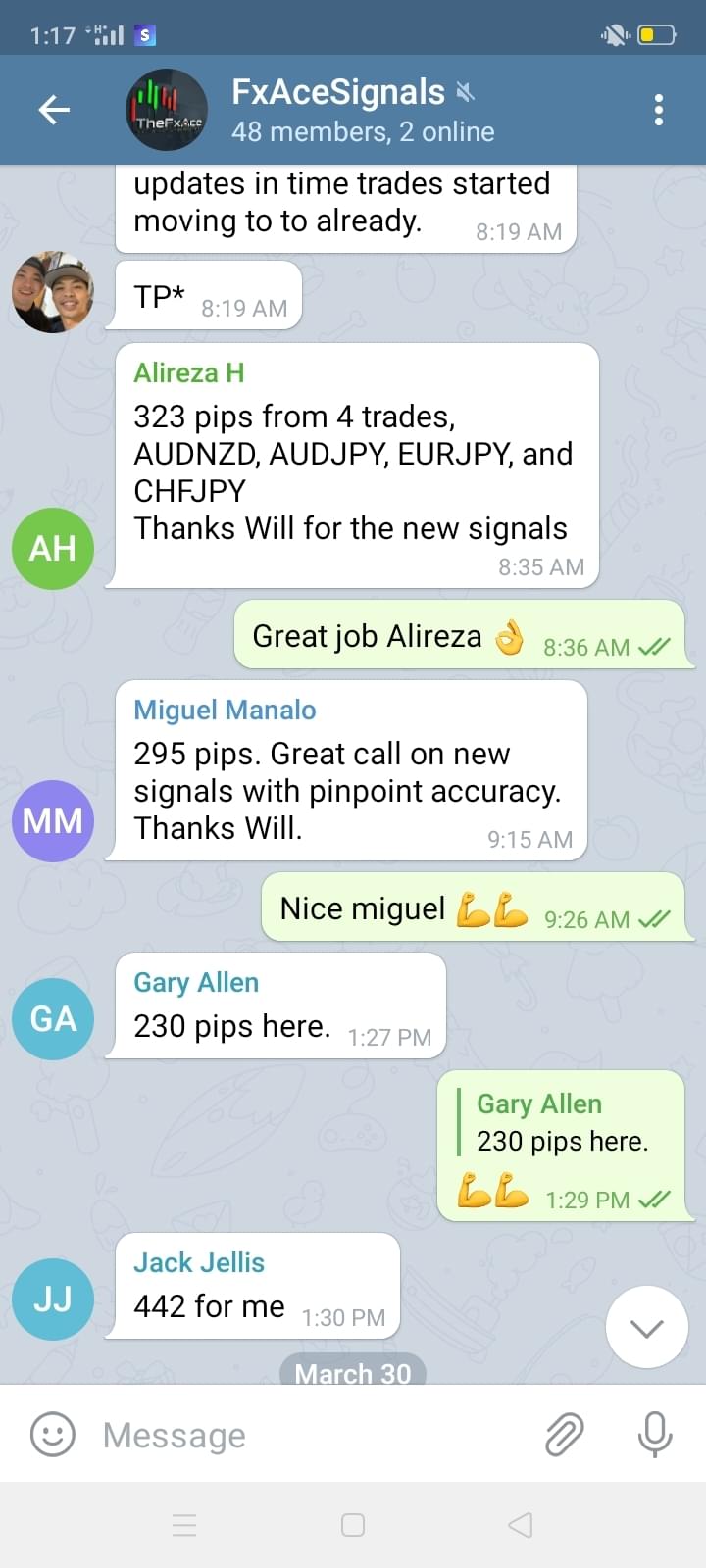
Task: Open Jack Jellis's JJ avatar
Action: click(x=53, y=1298)
